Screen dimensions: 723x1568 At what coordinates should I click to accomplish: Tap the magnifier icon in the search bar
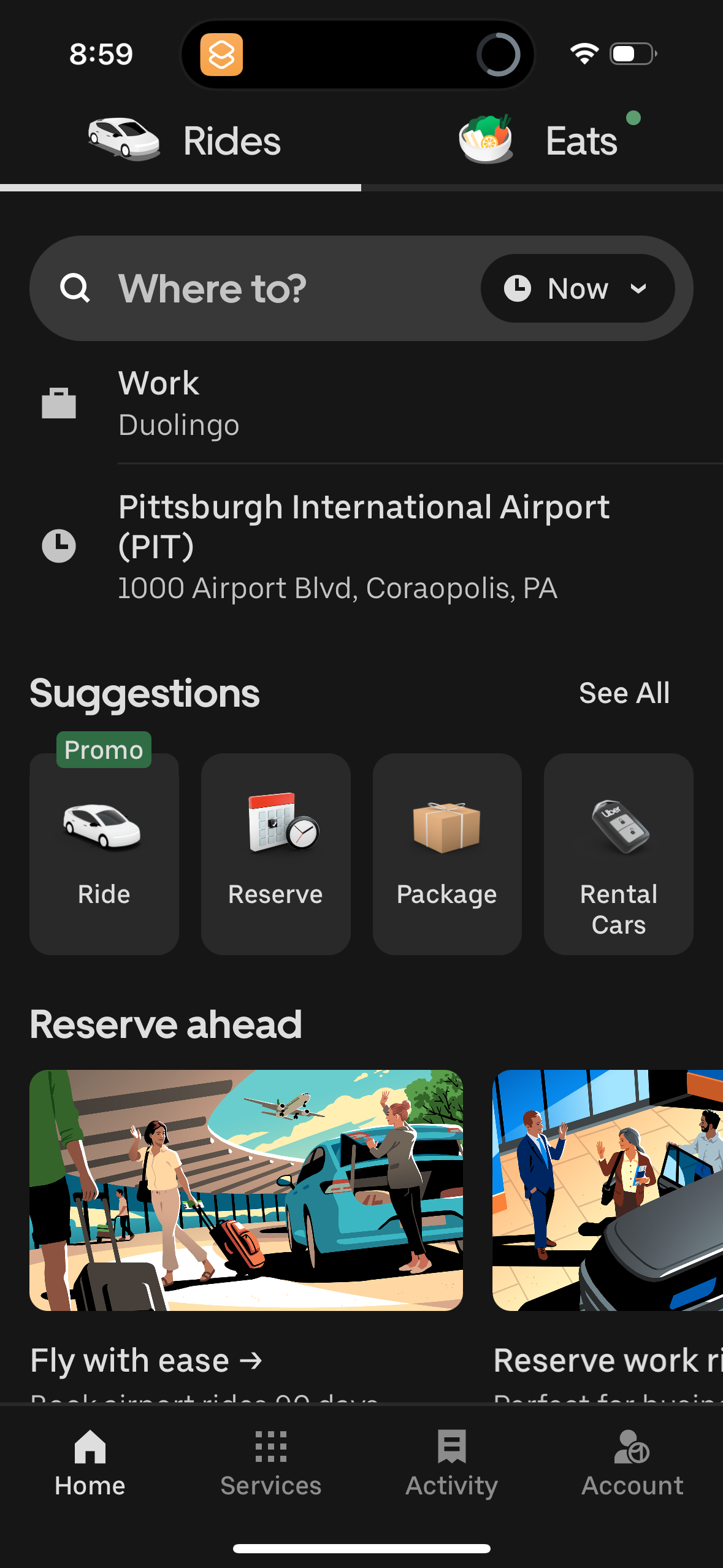coord(75,288)
